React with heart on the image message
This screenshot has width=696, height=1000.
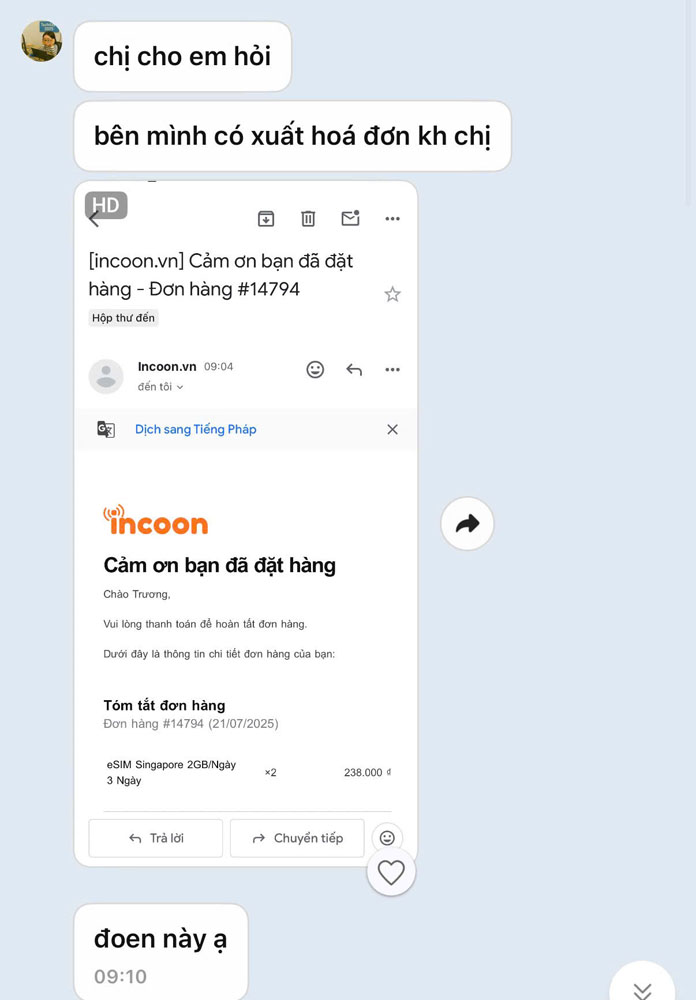391,872
